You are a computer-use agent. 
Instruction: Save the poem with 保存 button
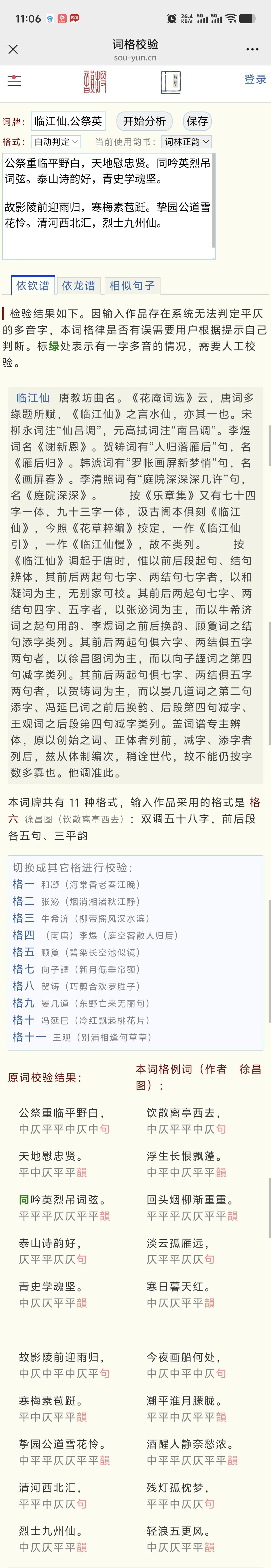[197, 121]
